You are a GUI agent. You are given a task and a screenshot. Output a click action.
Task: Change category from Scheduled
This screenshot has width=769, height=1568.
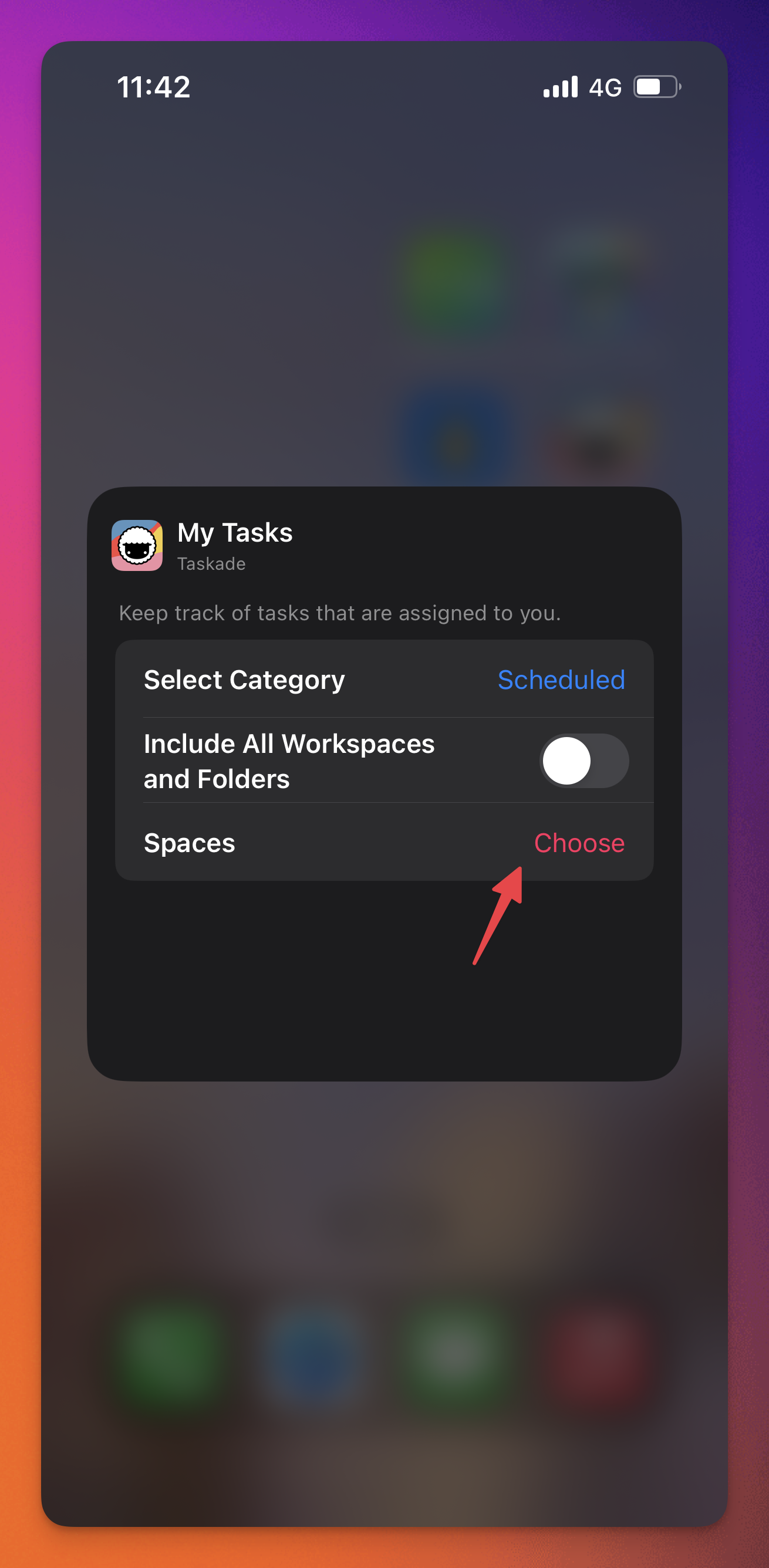pos(561,680)
